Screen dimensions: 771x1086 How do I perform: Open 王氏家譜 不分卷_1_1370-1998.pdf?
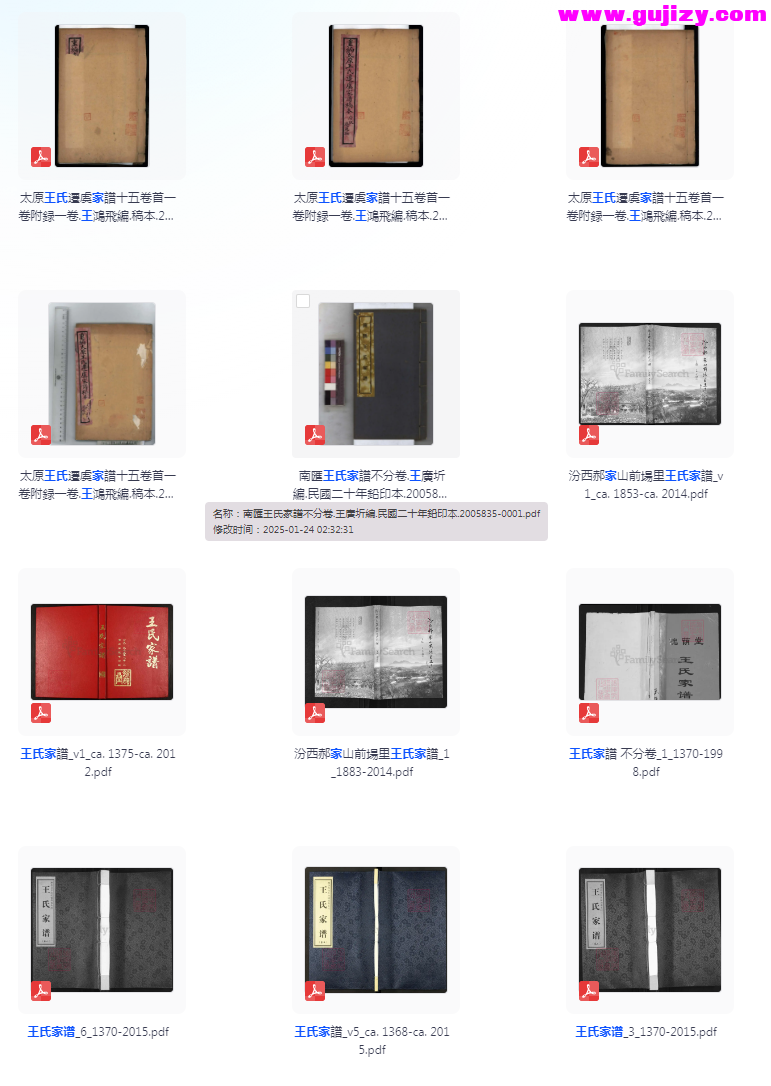pyautogui.click(x=649, y=651)
